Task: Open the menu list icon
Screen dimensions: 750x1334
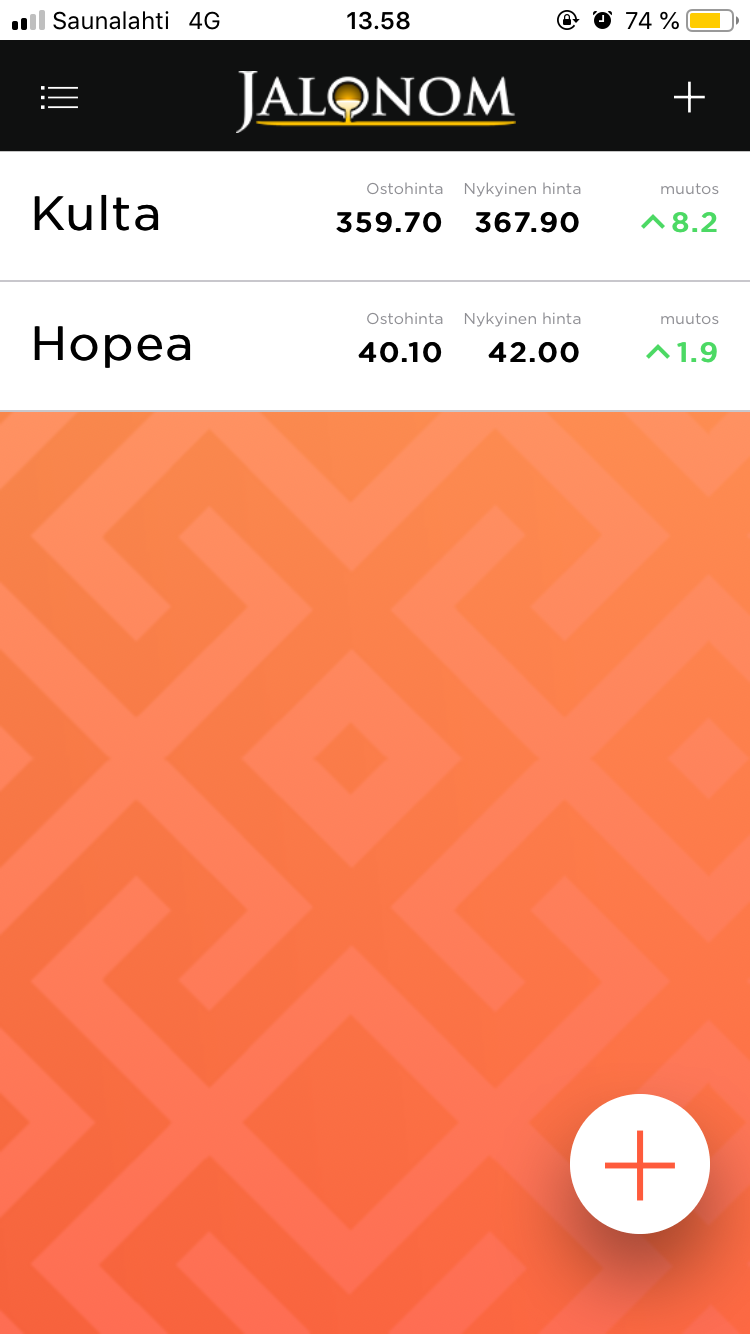Action: point(59,97)
